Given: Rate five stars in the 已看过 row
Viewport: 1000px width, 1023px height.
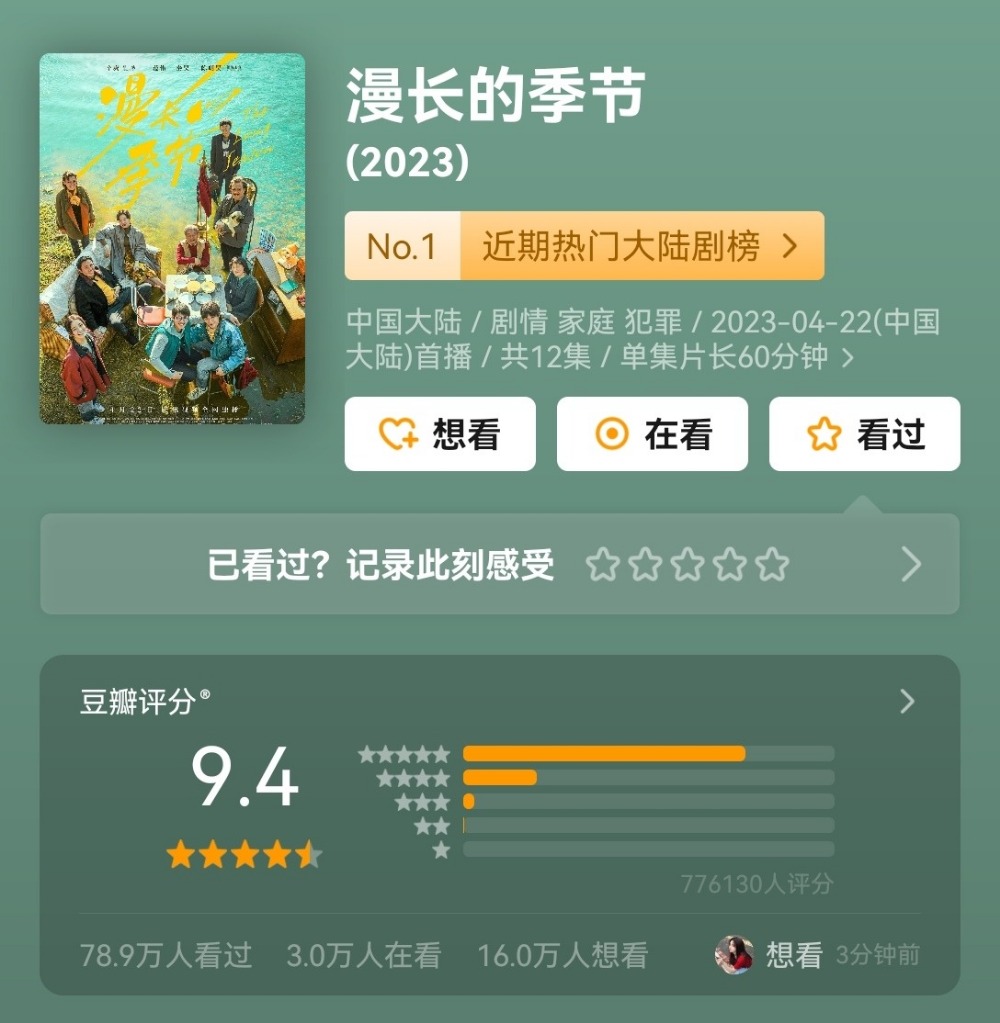Looking at the screenshot, I should click(772, 565).
